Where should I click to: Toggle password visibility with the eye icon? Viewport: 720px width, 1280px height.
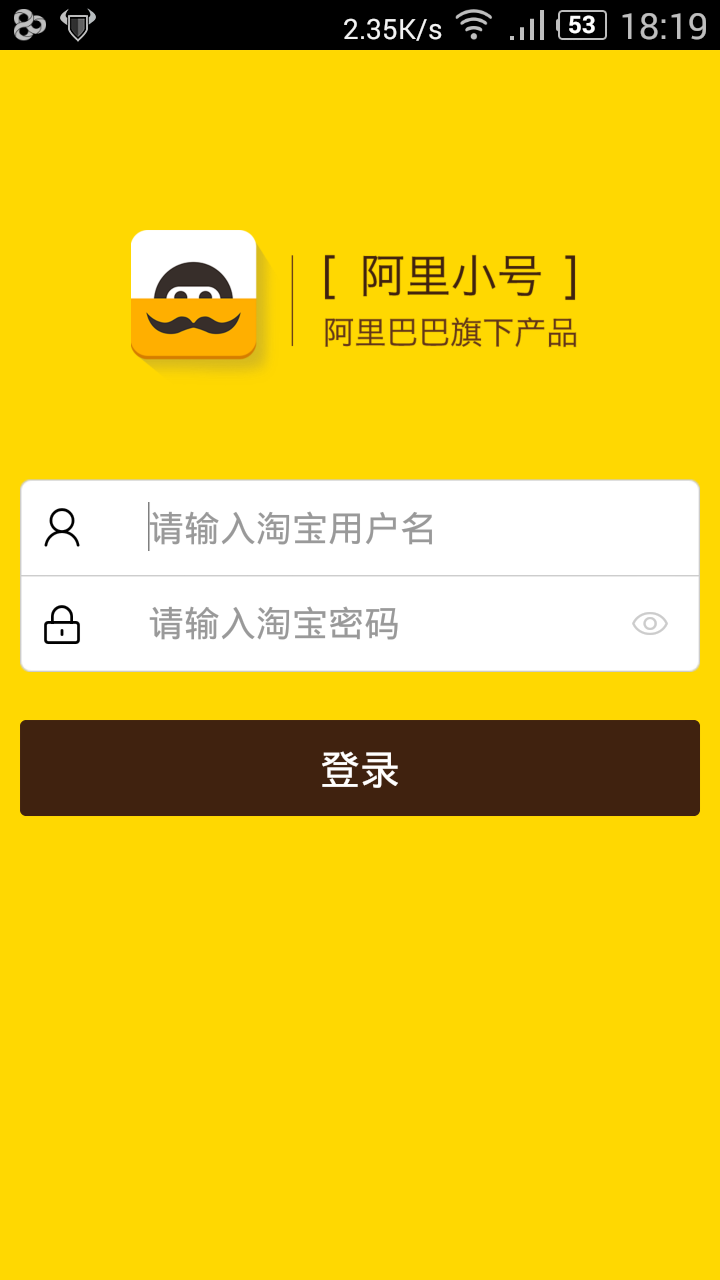click(650, 624)
